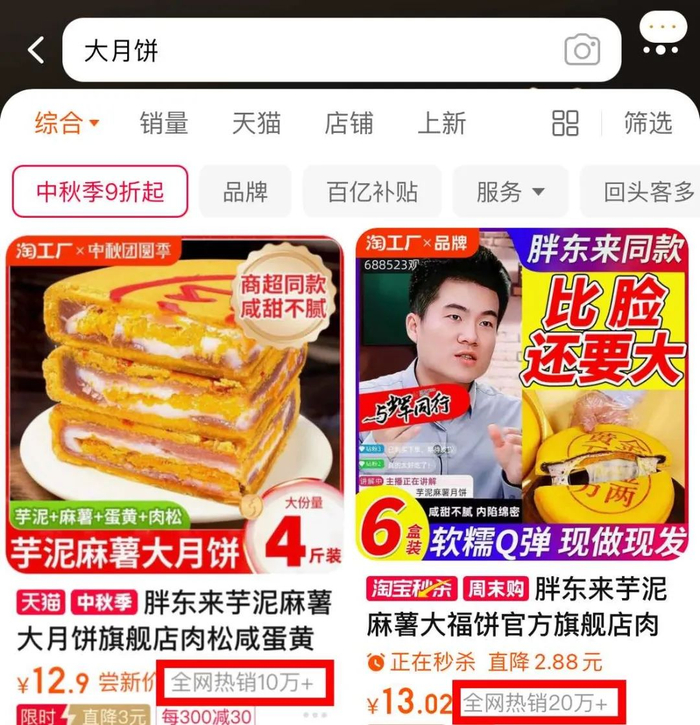This screenshot has height=725, width=700.
Task: Select the 中秋季9折起 chip
Action: tap(100, 191)
